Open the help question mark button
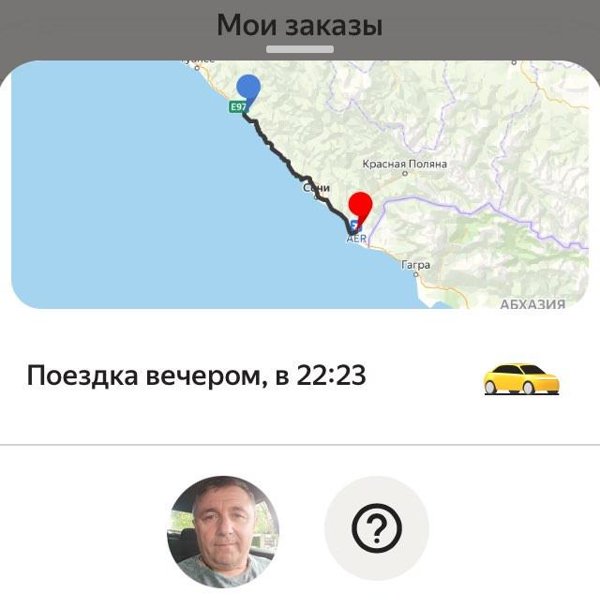Screen dimensions: 600x600 click(377, 528)
